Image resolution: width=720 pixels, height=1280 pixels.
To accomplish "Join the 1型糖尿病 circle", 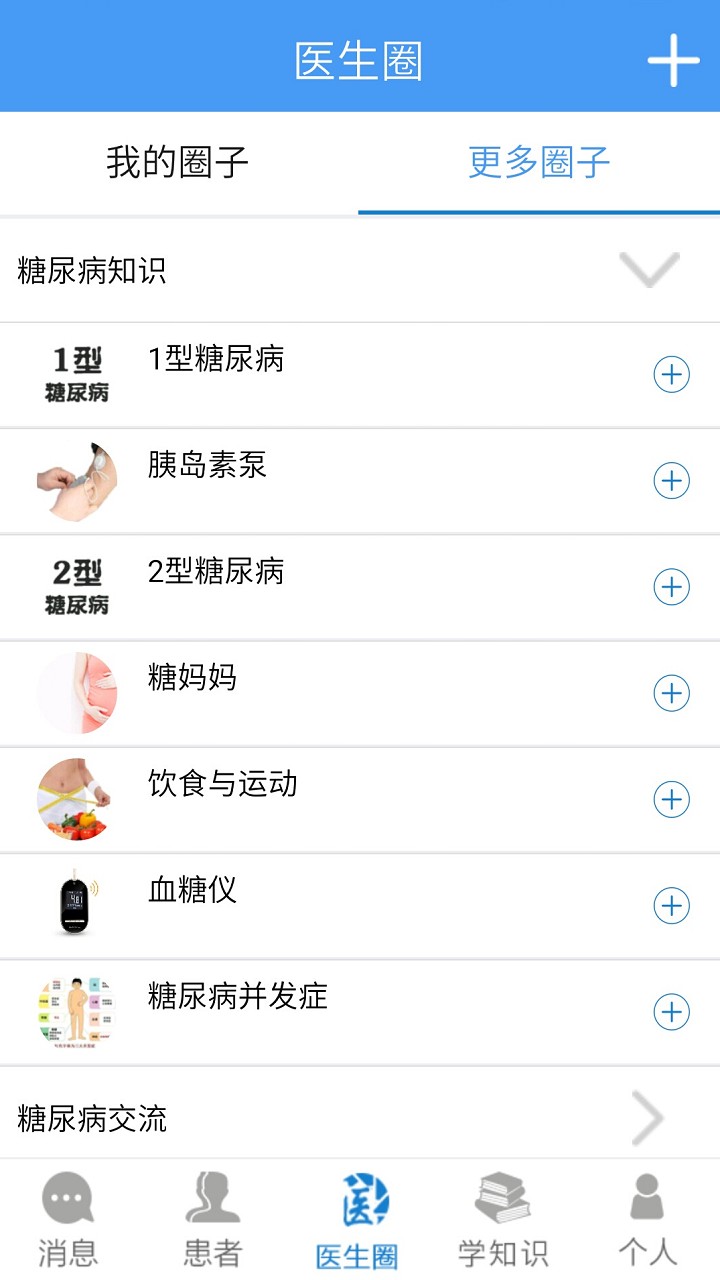I will tap(671, 375).
